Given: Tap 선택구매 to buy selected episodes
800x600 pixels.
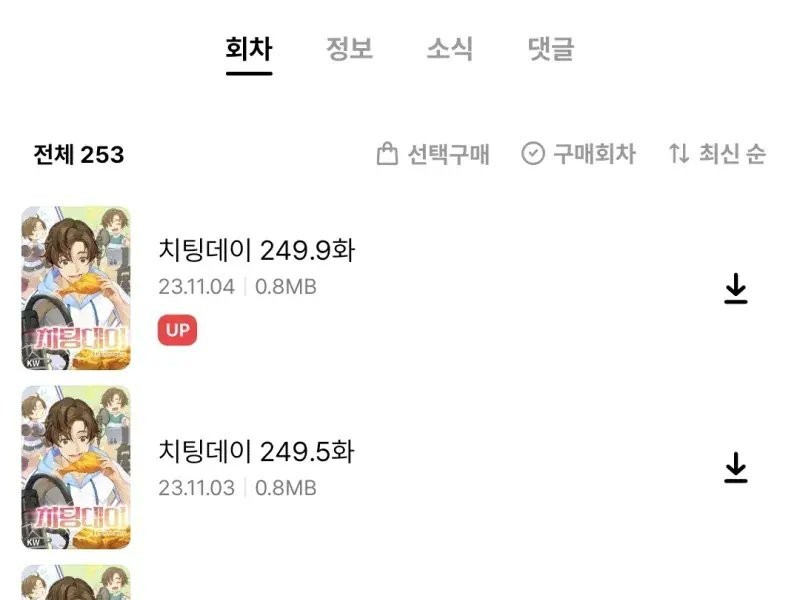Looking at the screenshot, I should [x=433, y=154].
